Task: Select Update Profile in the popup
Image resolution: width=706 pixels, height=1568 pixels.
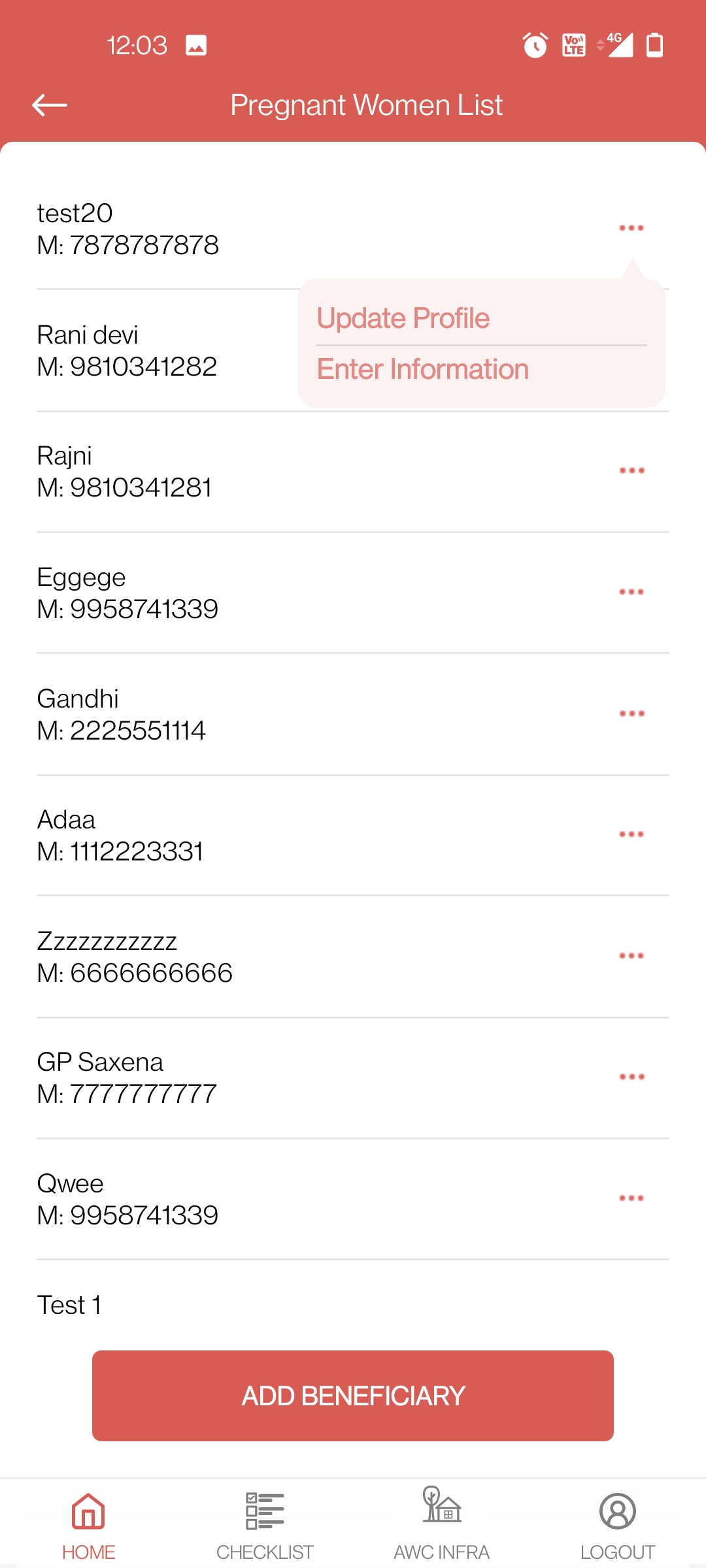Action: pyautogui.click(x=403, y=318)
